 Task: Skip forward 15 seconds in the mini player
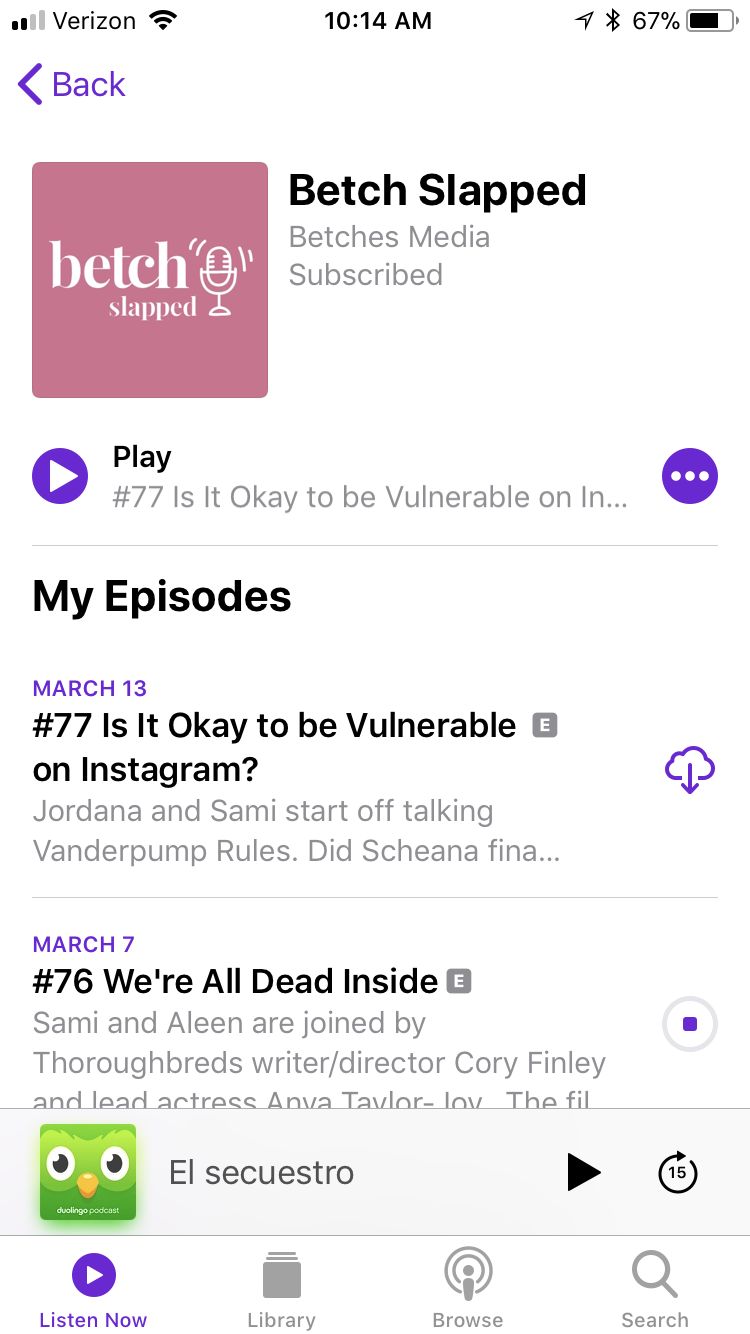point(677,1172)
